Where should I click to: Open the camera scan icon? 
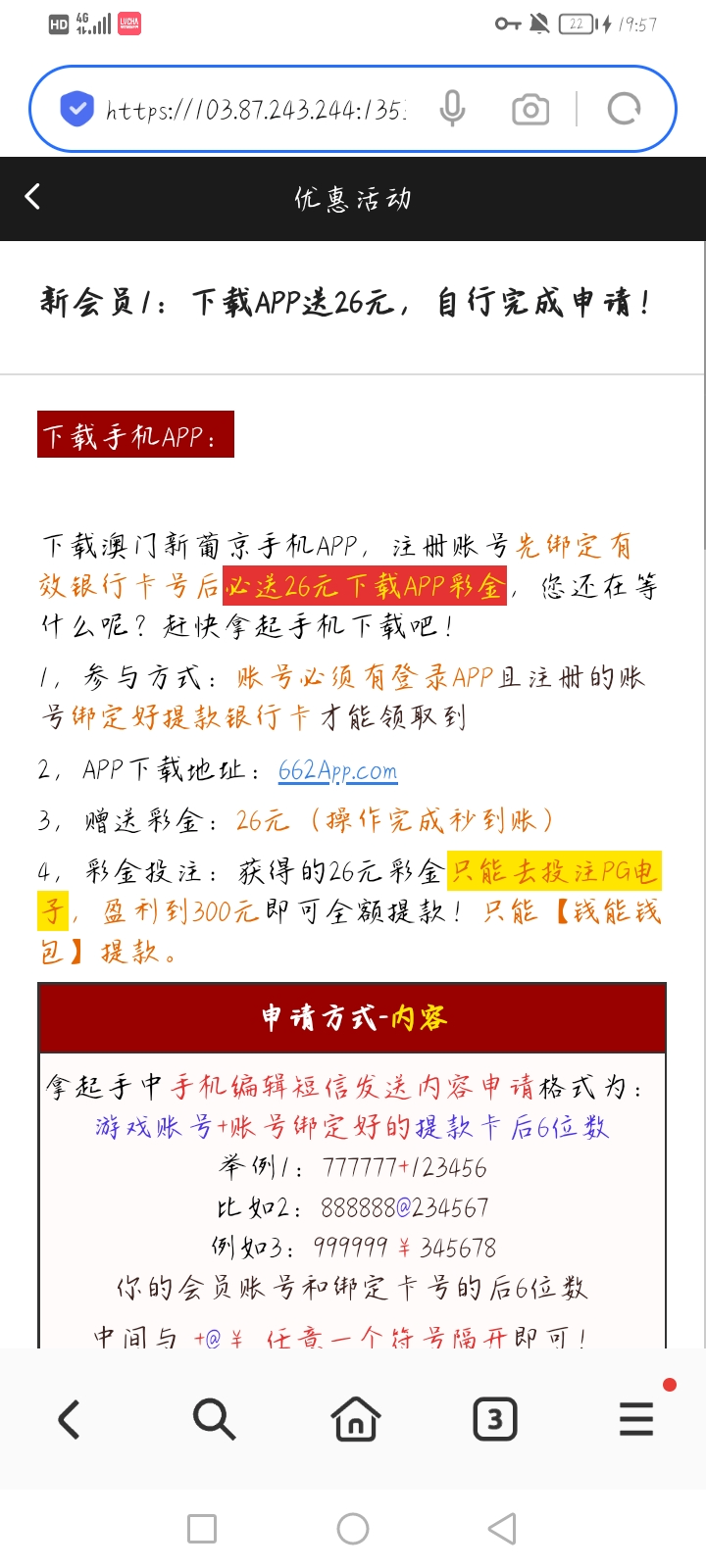pos(530,110)
